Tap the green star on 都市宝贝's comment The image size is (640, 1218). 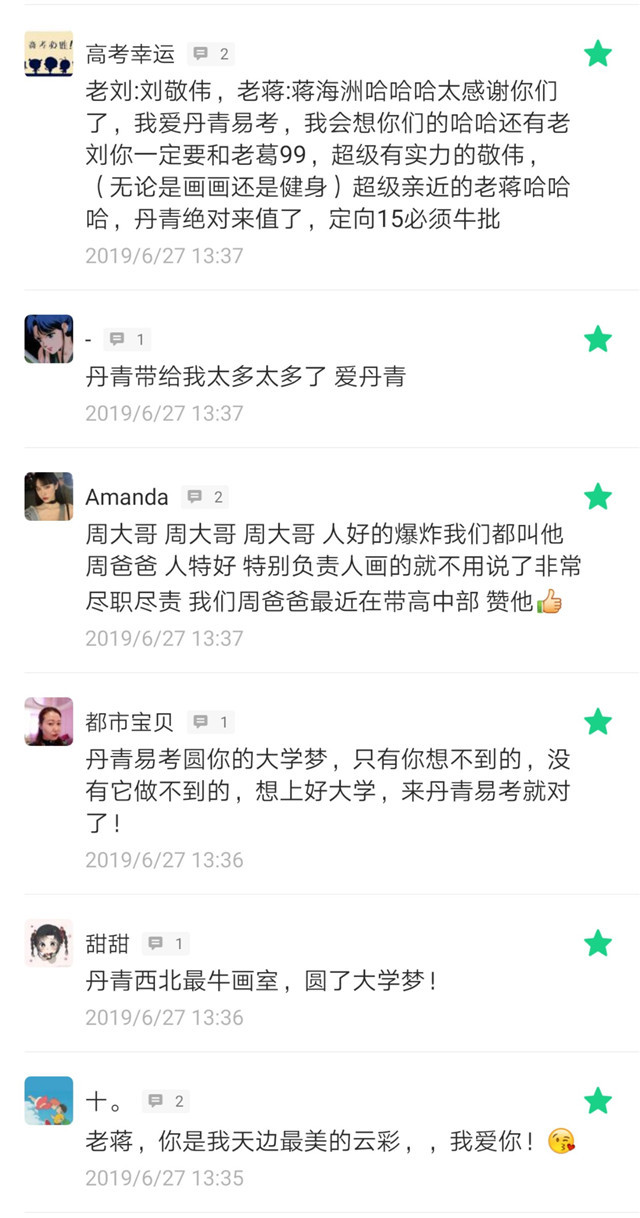(598, 721)
